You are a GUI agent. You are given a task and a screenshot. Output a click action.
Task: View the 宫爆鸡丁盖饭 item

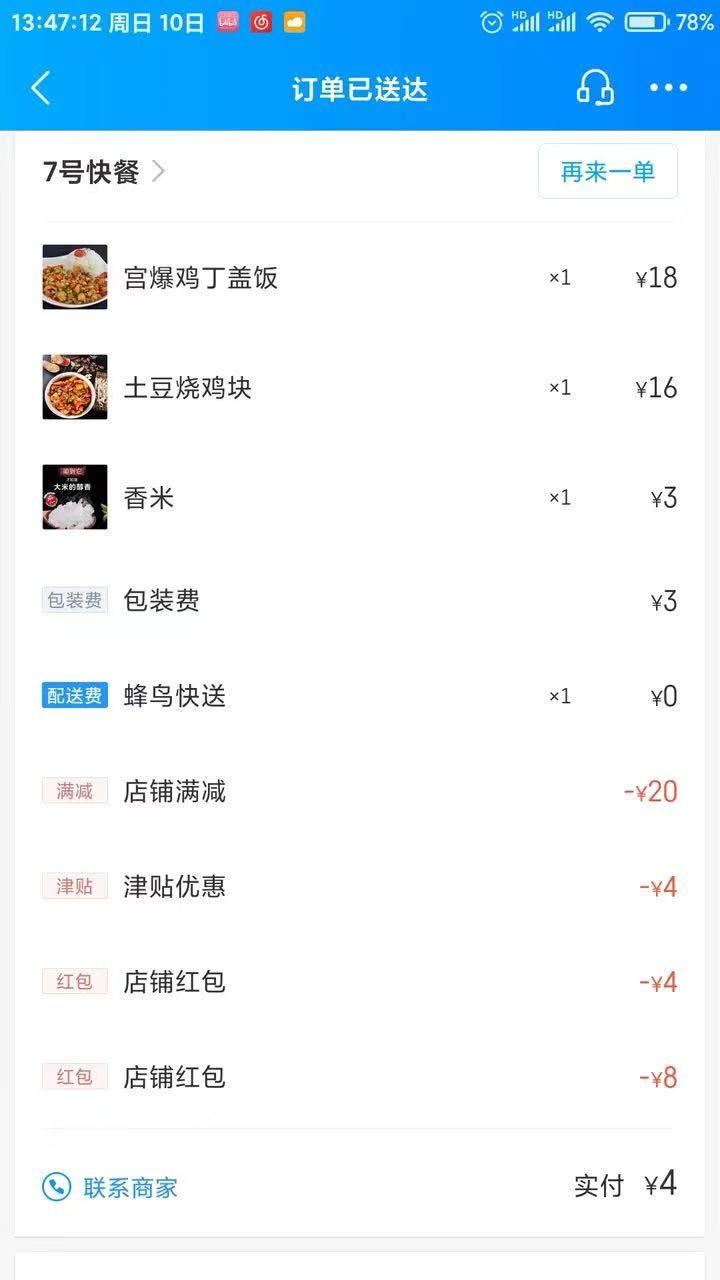(x=200, y=278)
